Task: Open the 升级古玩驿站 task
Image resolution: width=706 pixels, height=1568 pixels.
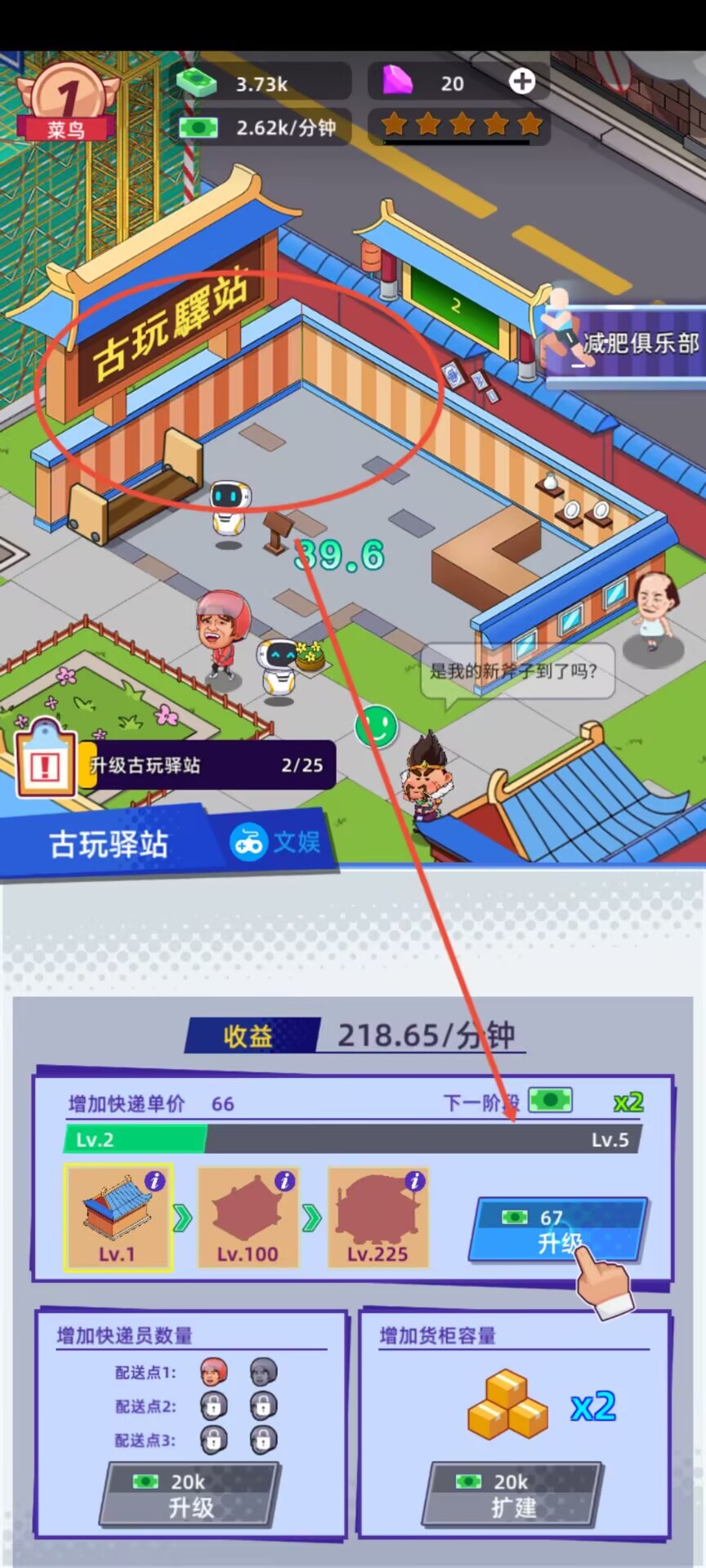Action: pyautogui.click(x=176, y=765)
